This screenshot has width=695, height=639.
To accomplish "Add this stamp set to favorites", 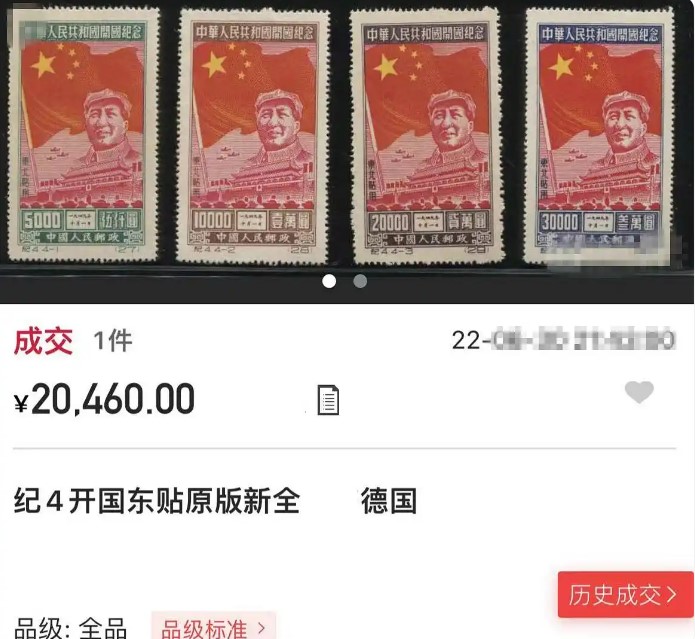I will pyautogui.click(x=639, y=393).
